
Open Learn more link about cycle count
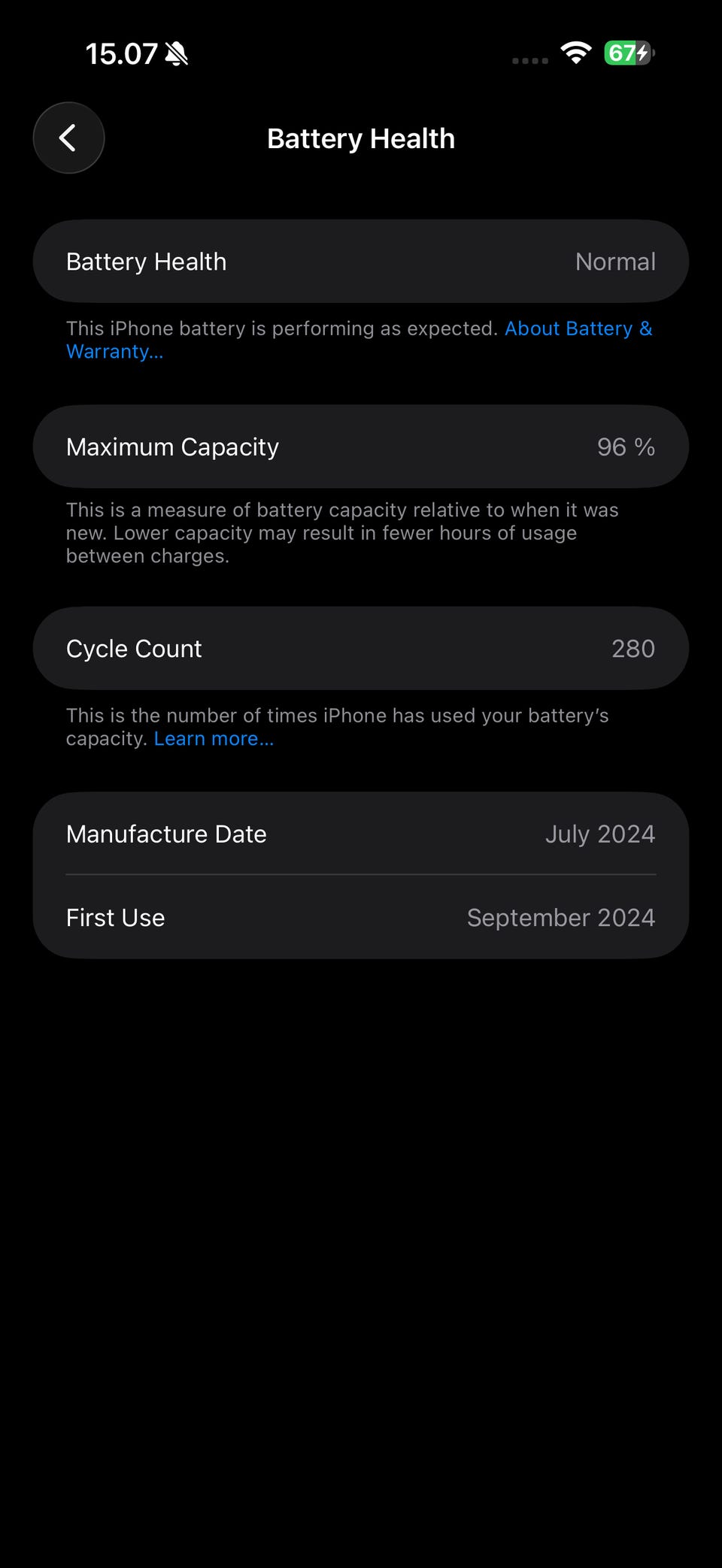(214, 739)
